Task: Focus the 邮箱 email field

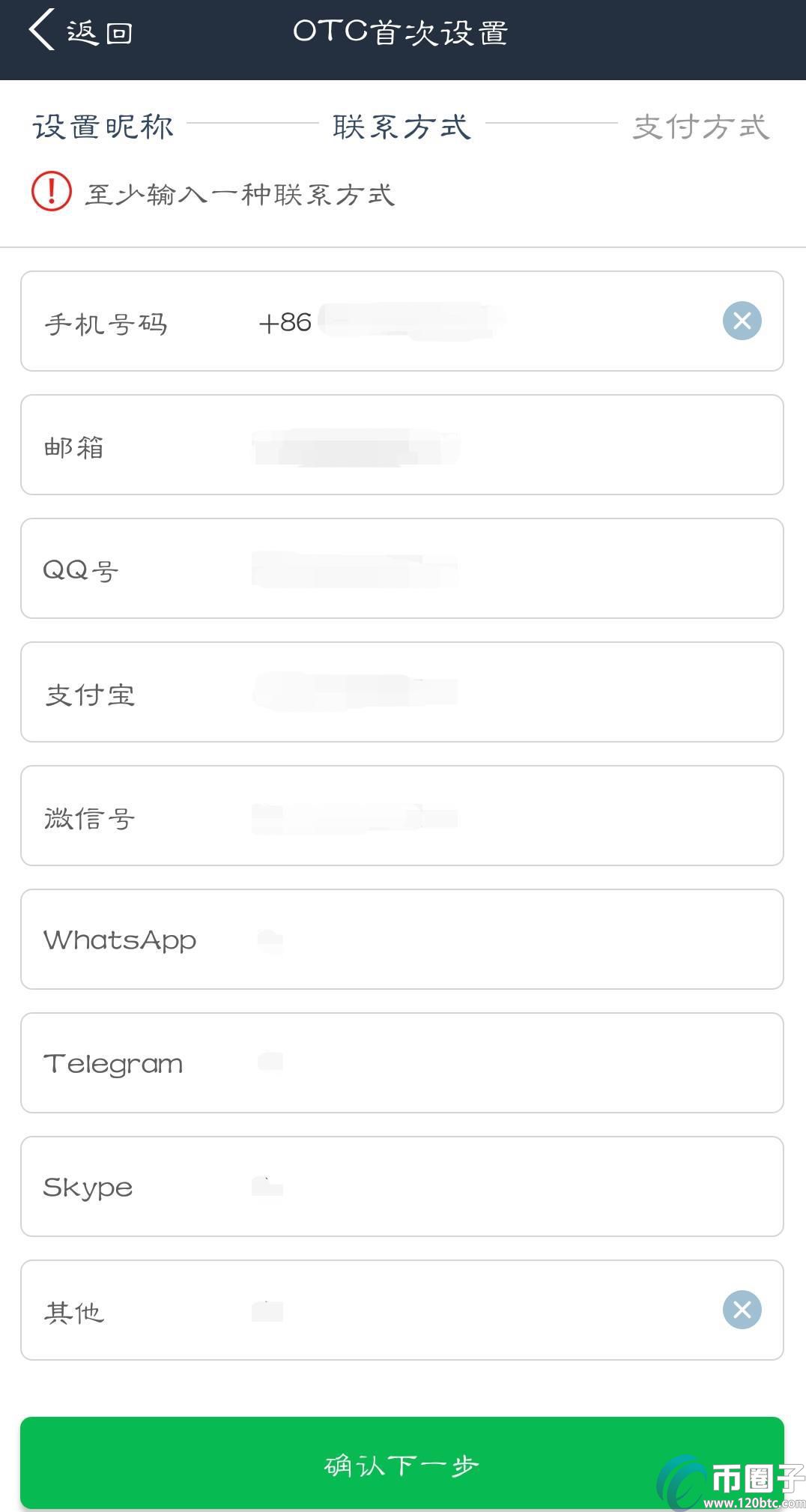Action: pyautogui.click(x=402, y=445)
